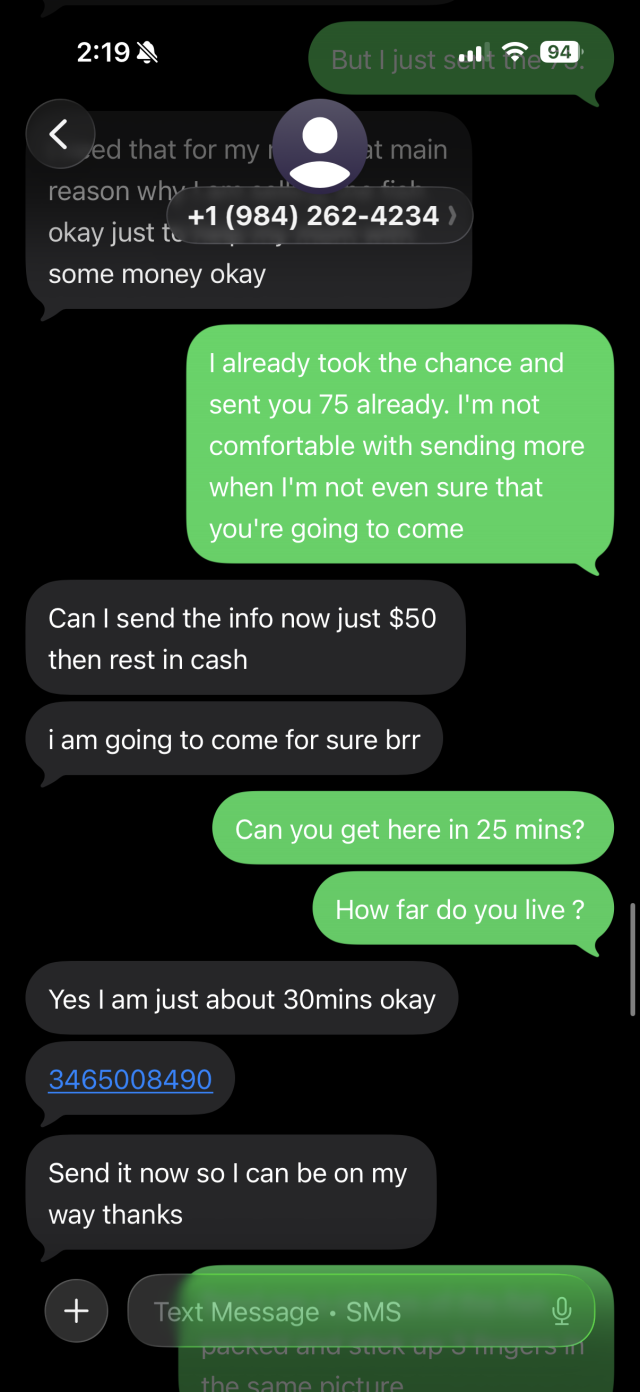Start voice dictation with the microphone
Screen dimensions: 640x1392
point(562,1311)
